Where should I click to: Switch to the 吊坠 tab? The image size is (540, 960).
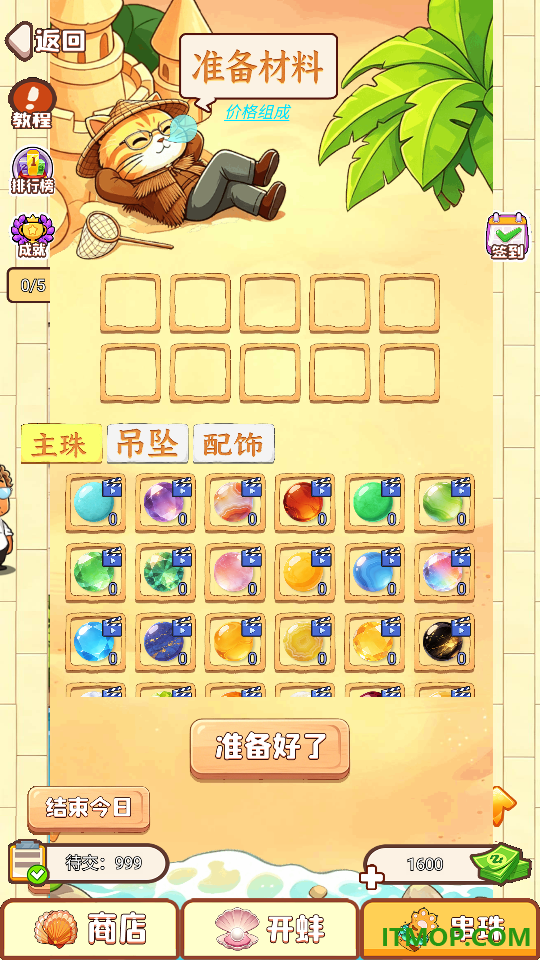148,443
